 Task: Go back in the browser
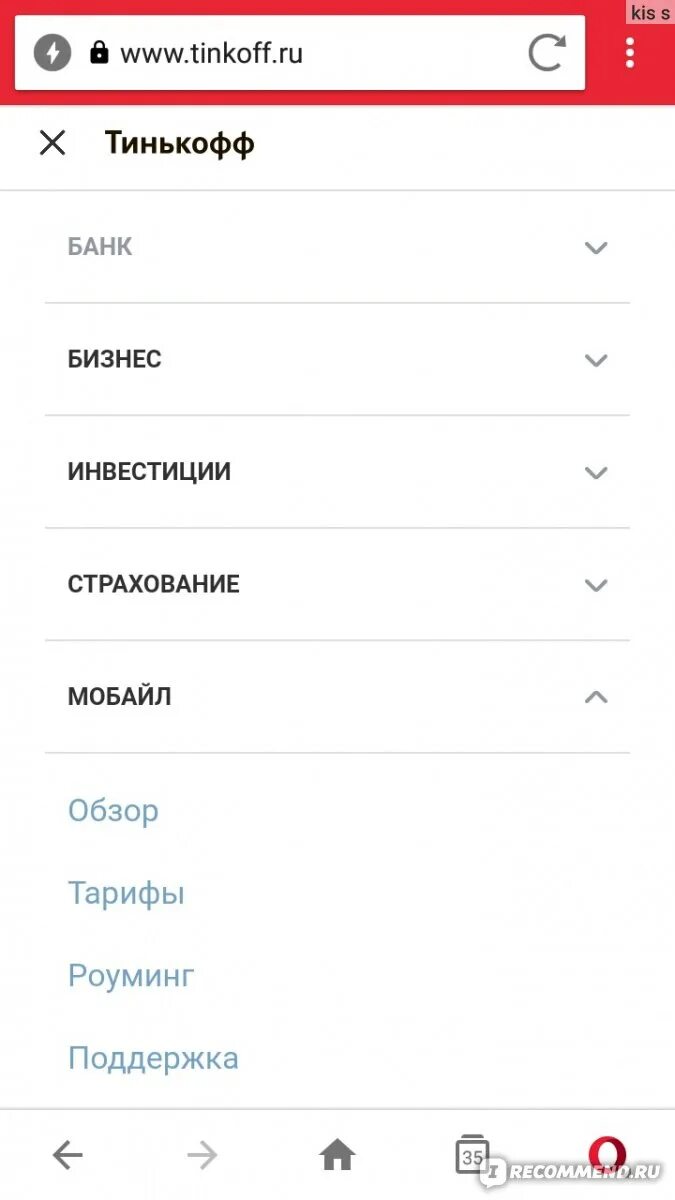(67, 1156)
